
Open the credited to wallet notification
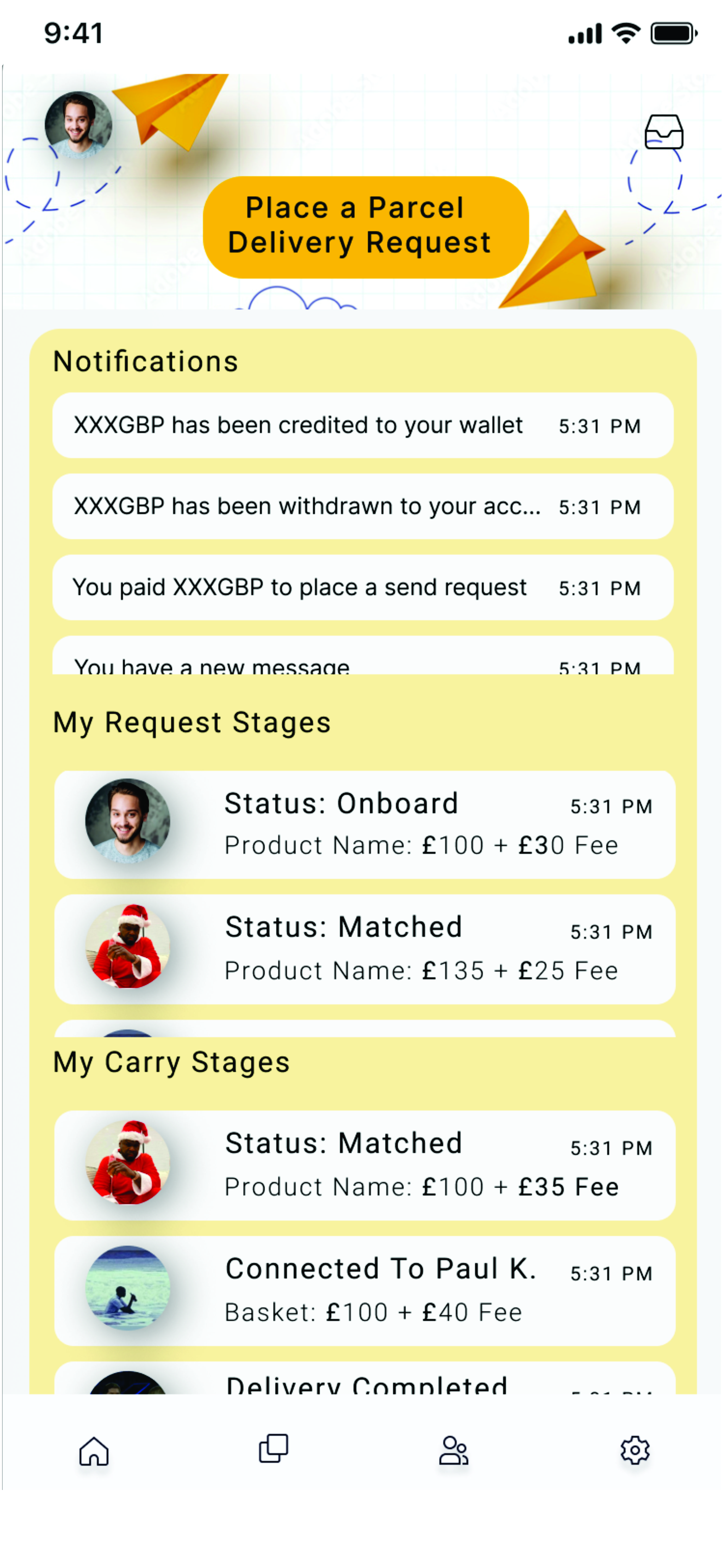coord(363,426)
